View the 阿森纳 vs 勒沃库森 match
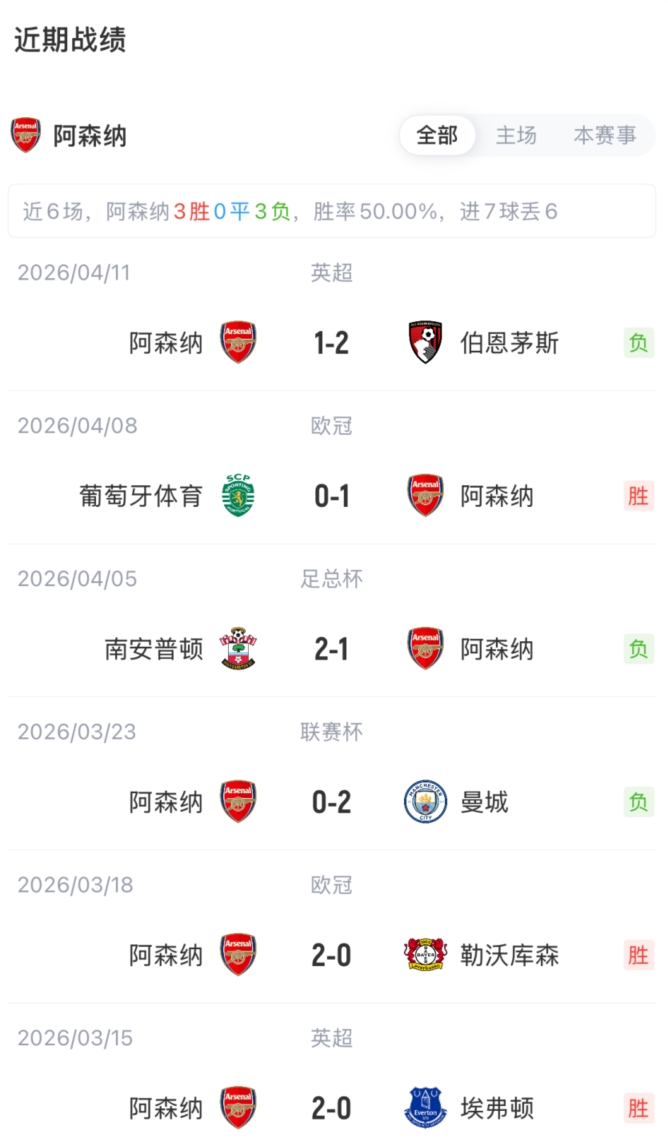Viewport: 668px width, 1146px height. 331,955
